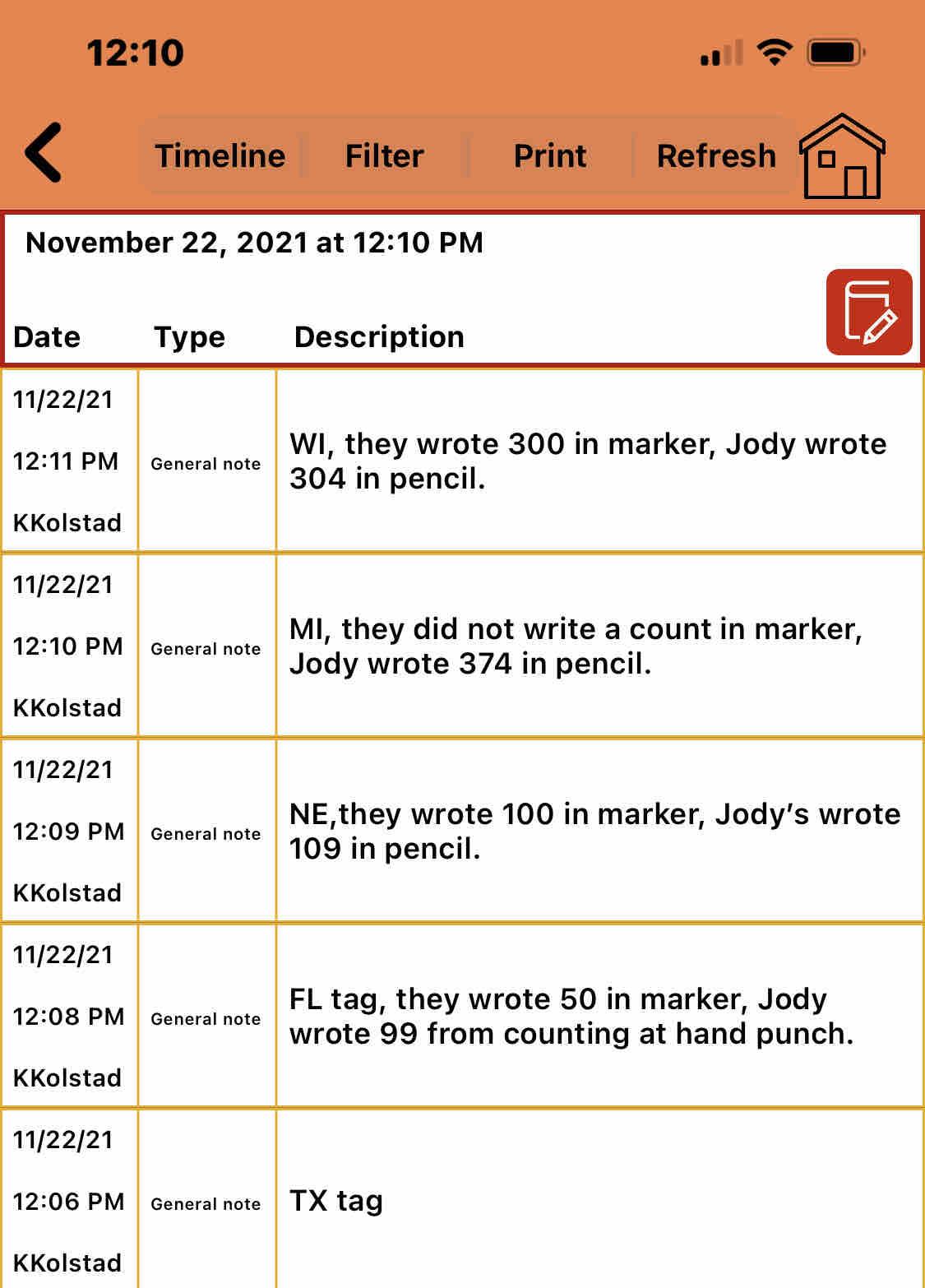Add a new note with red edit icon
Viewport: 925px width, 1288px height.
pyautogui.click(x=868, y=313)
